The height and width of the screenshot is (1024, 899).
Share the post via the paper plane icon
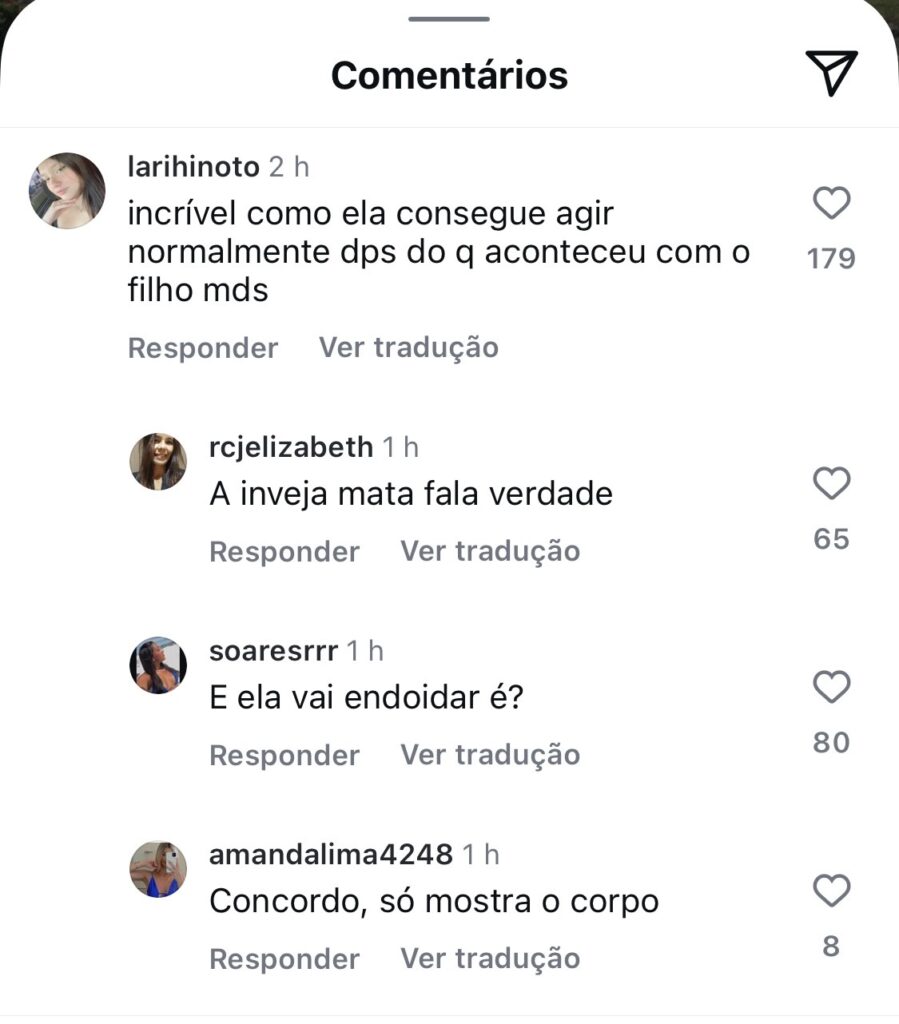[x=831, y=74]
